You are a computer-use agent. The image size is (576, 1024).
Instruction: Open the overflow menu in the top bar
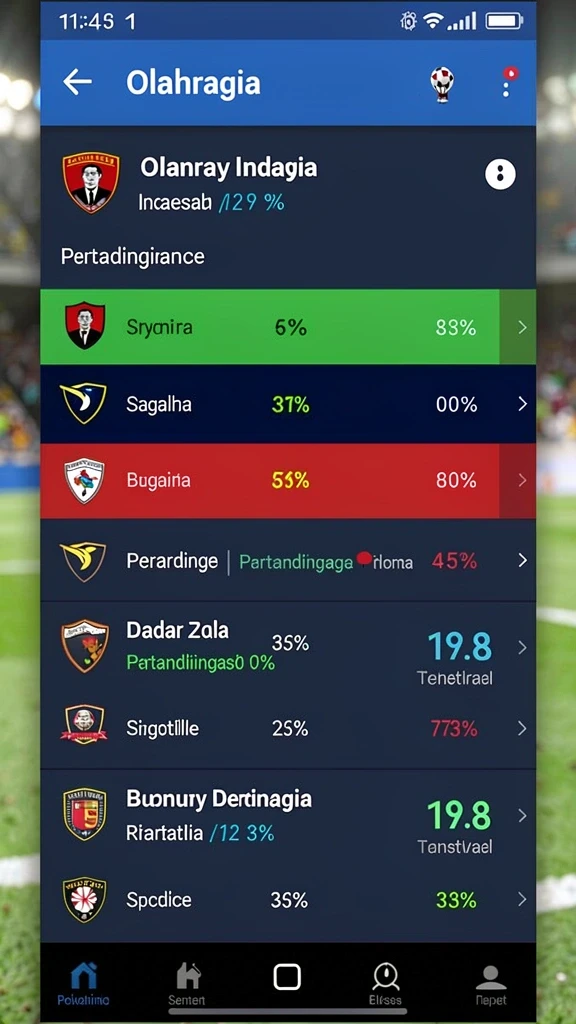coord(507,83)
